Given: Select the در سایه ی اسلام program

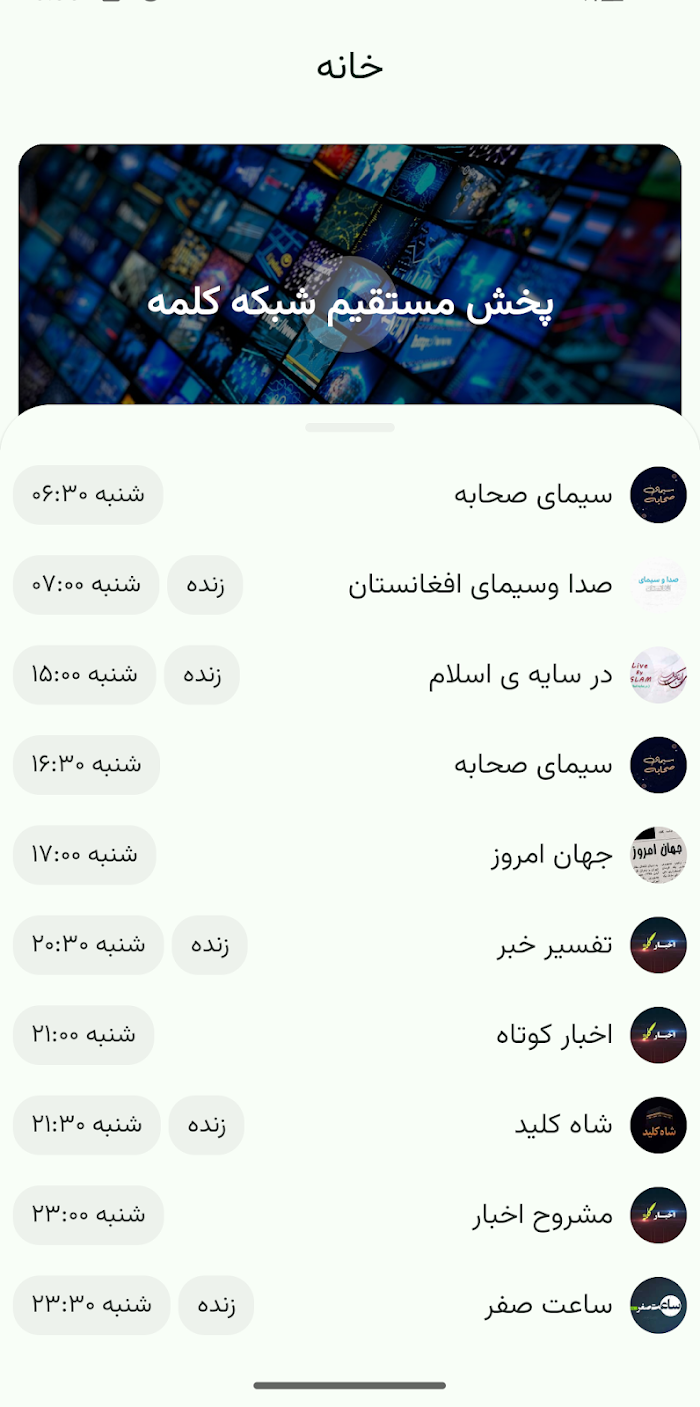Looking at the screenshot, I should [x=350, y=675].
